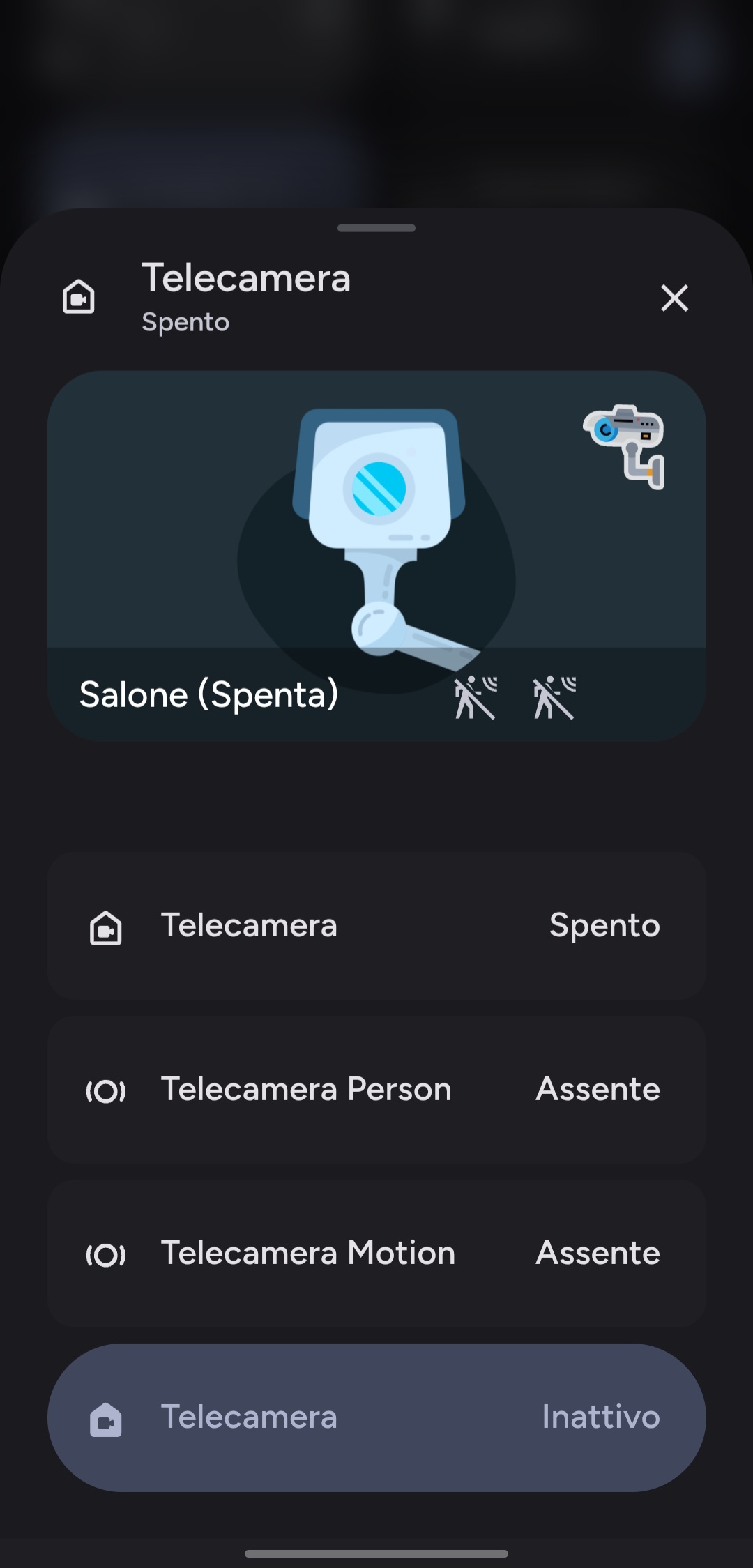Tap the second motion icon on Salone card
The height and width of the screenshot is (1568, 753).
(x=554, y=697)
